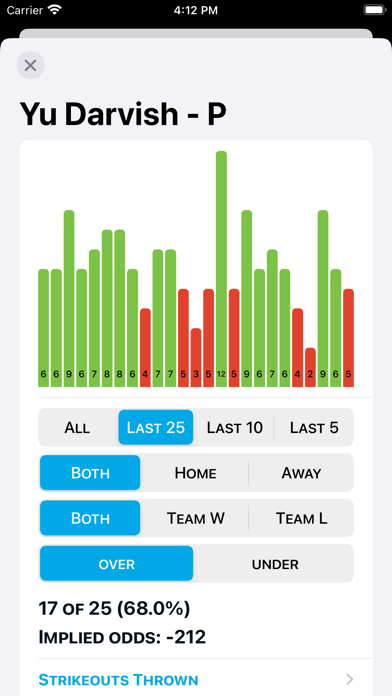
Task: Select the All games range
Action: pos(77,427)
